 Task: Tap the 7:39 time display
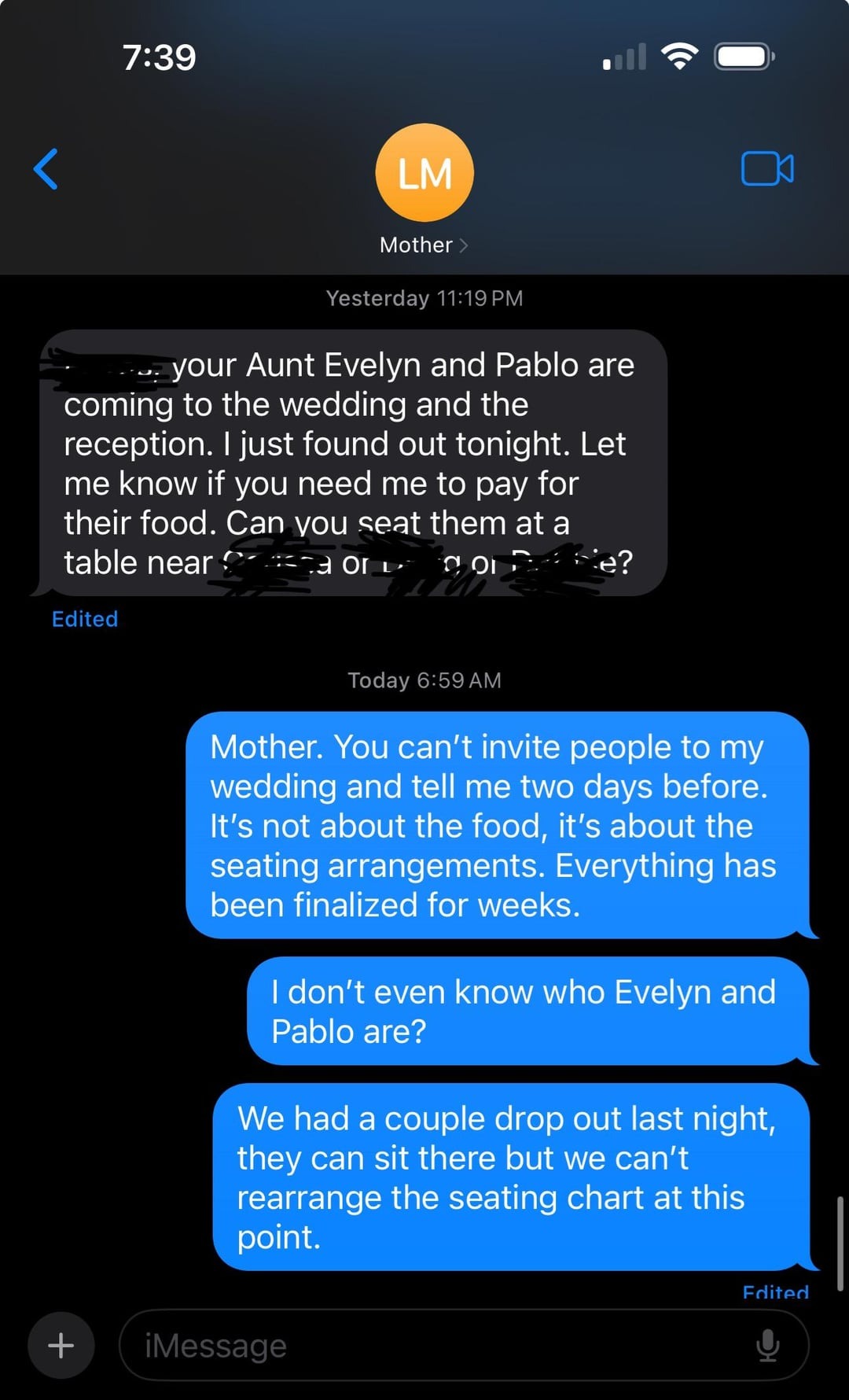156,55
